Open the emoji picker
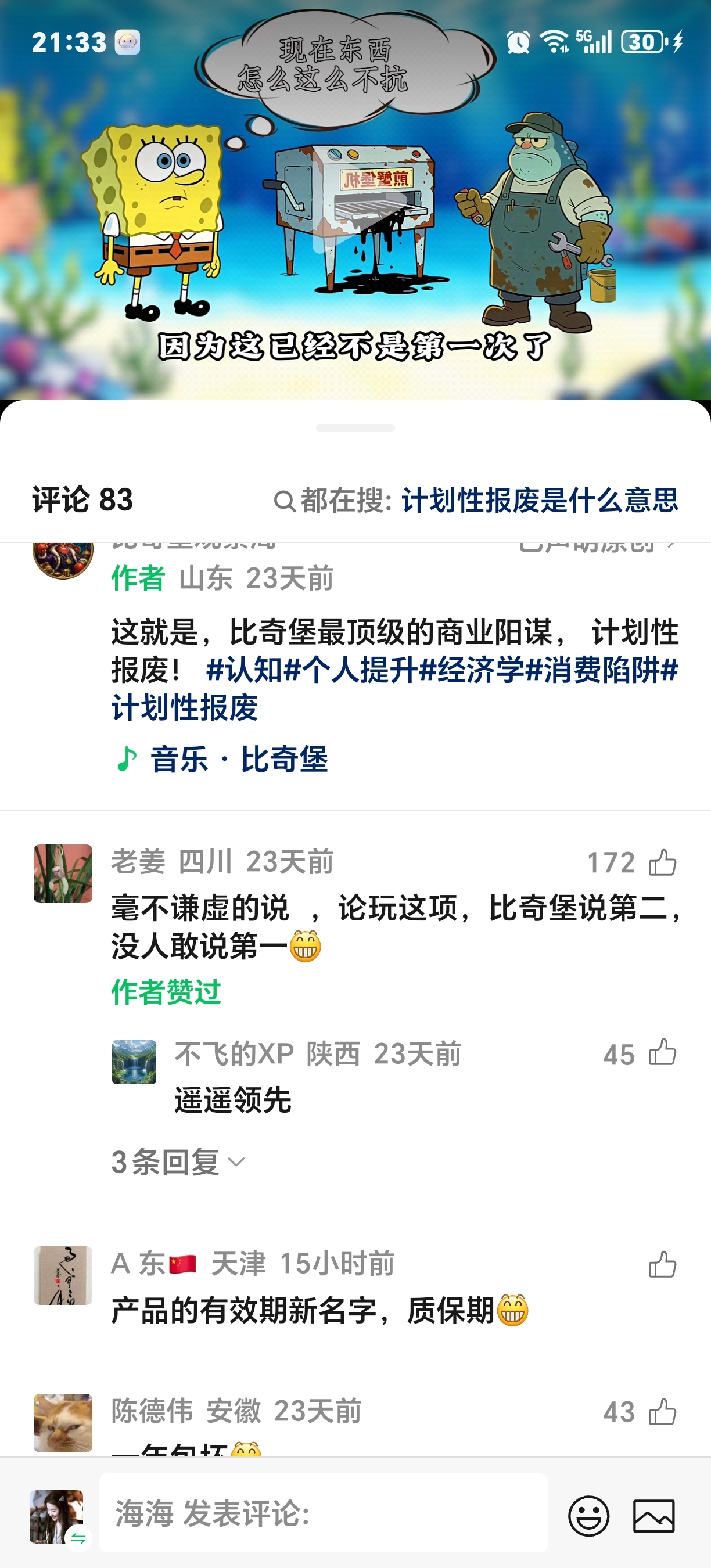 coord(588,1515)
